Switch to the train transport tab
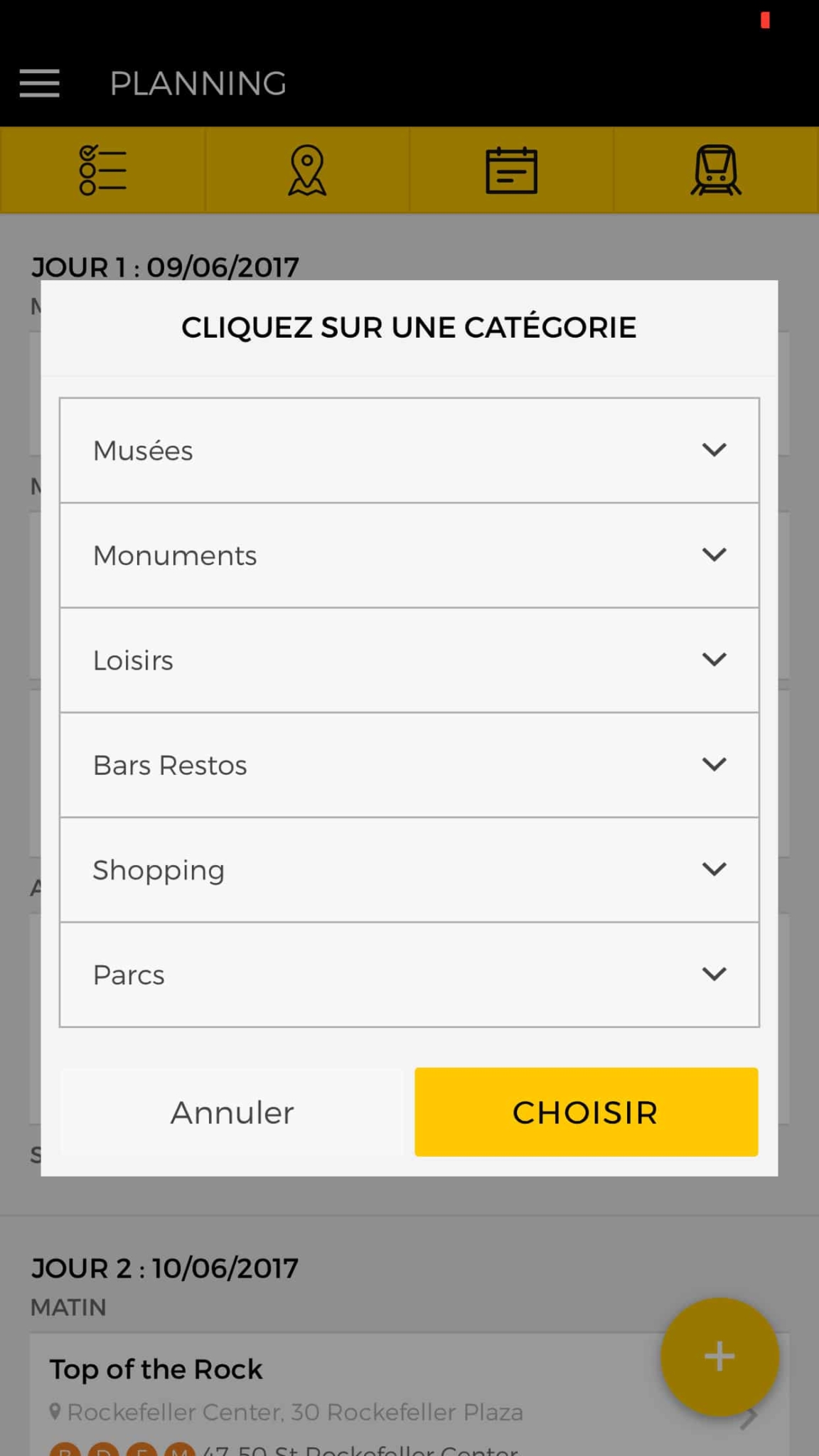This screenshot has width=819, height=1456. (716, 170)
